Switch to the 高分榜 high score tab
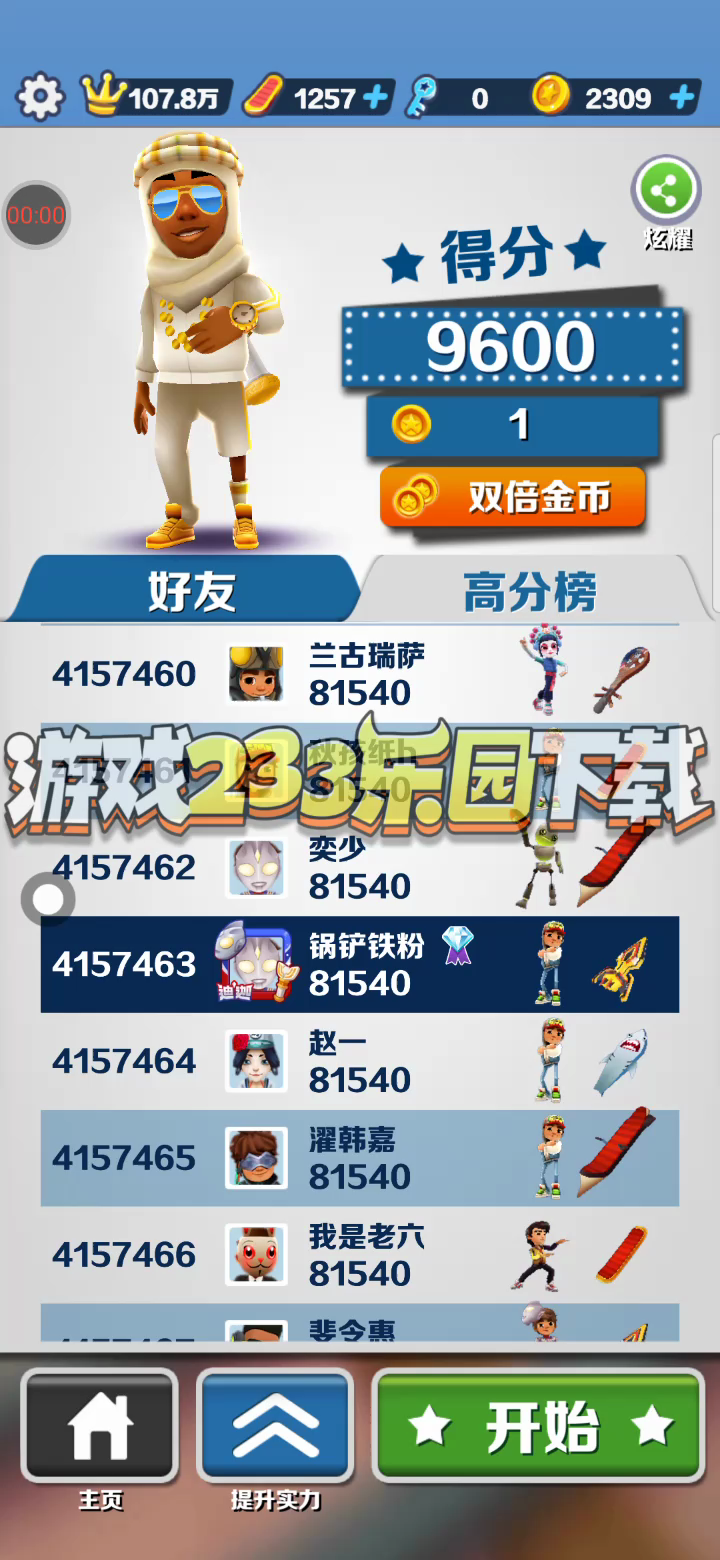The height and width of the screenshot is (1560, 720). click(530, 591)
